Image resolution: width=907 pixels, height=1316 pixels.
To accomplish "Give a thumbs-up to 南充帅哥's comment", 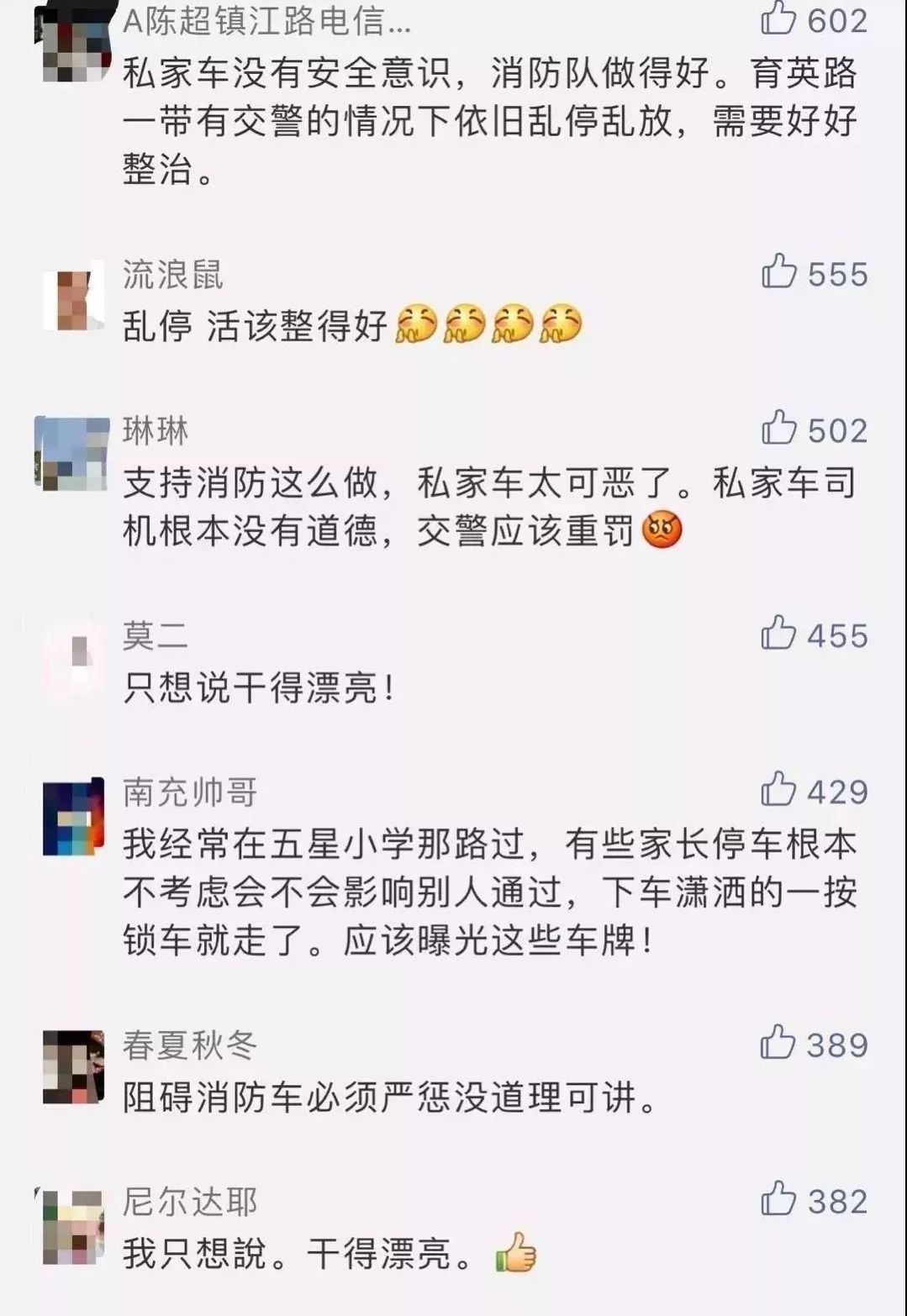I will point(778,789).
